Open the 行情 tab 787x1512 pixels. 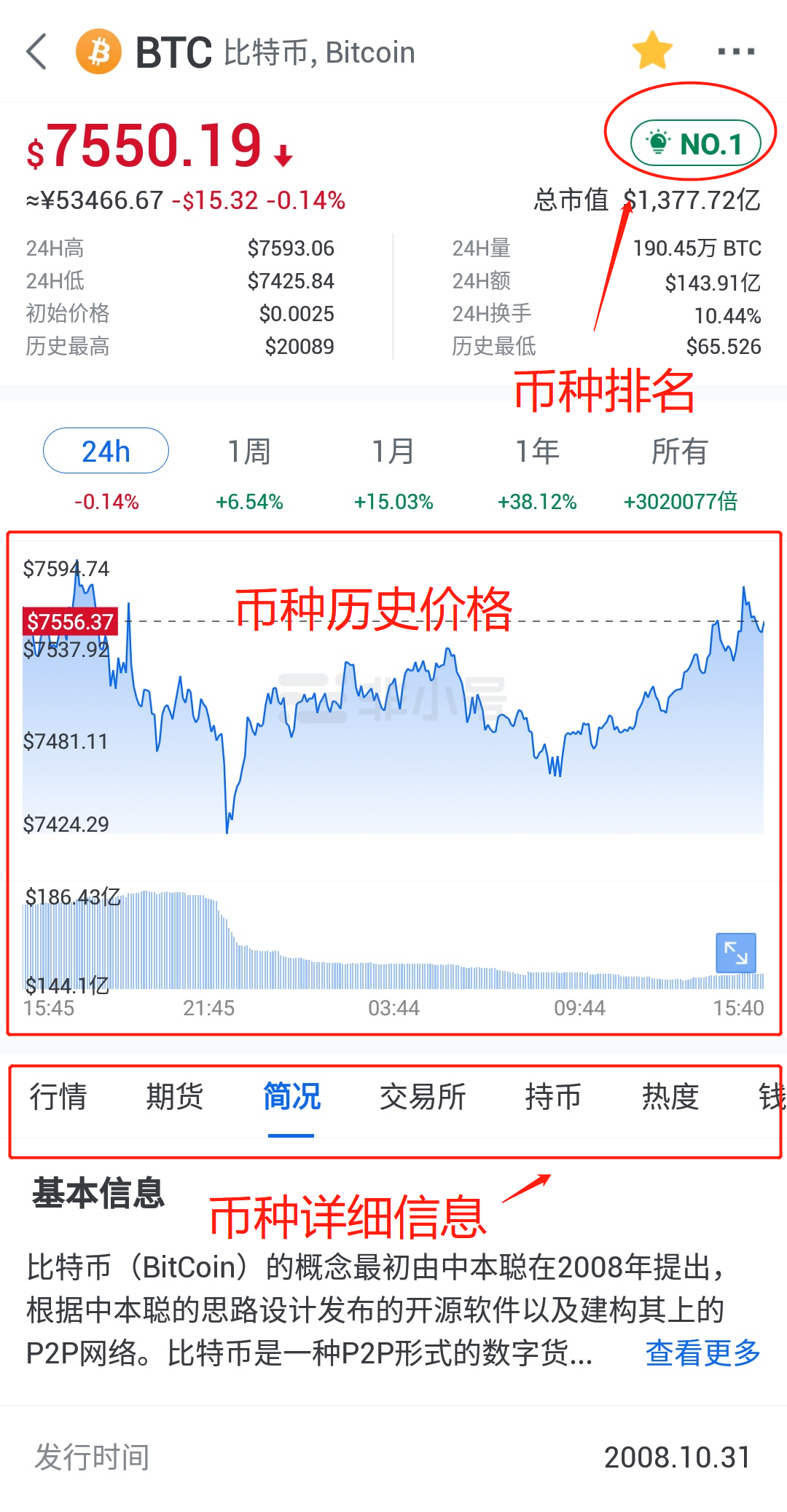point(58,1096)
